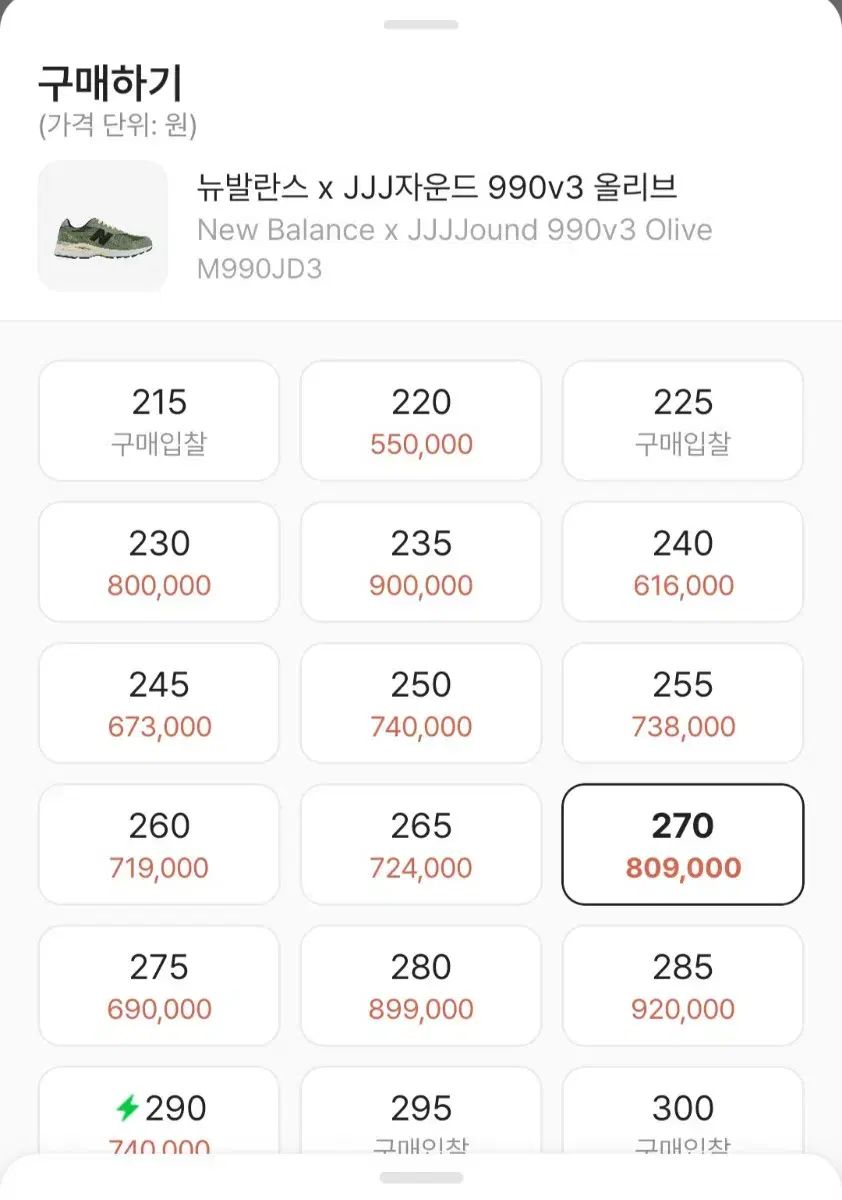Select size 280 for 899,000

(x=421, y=985)
